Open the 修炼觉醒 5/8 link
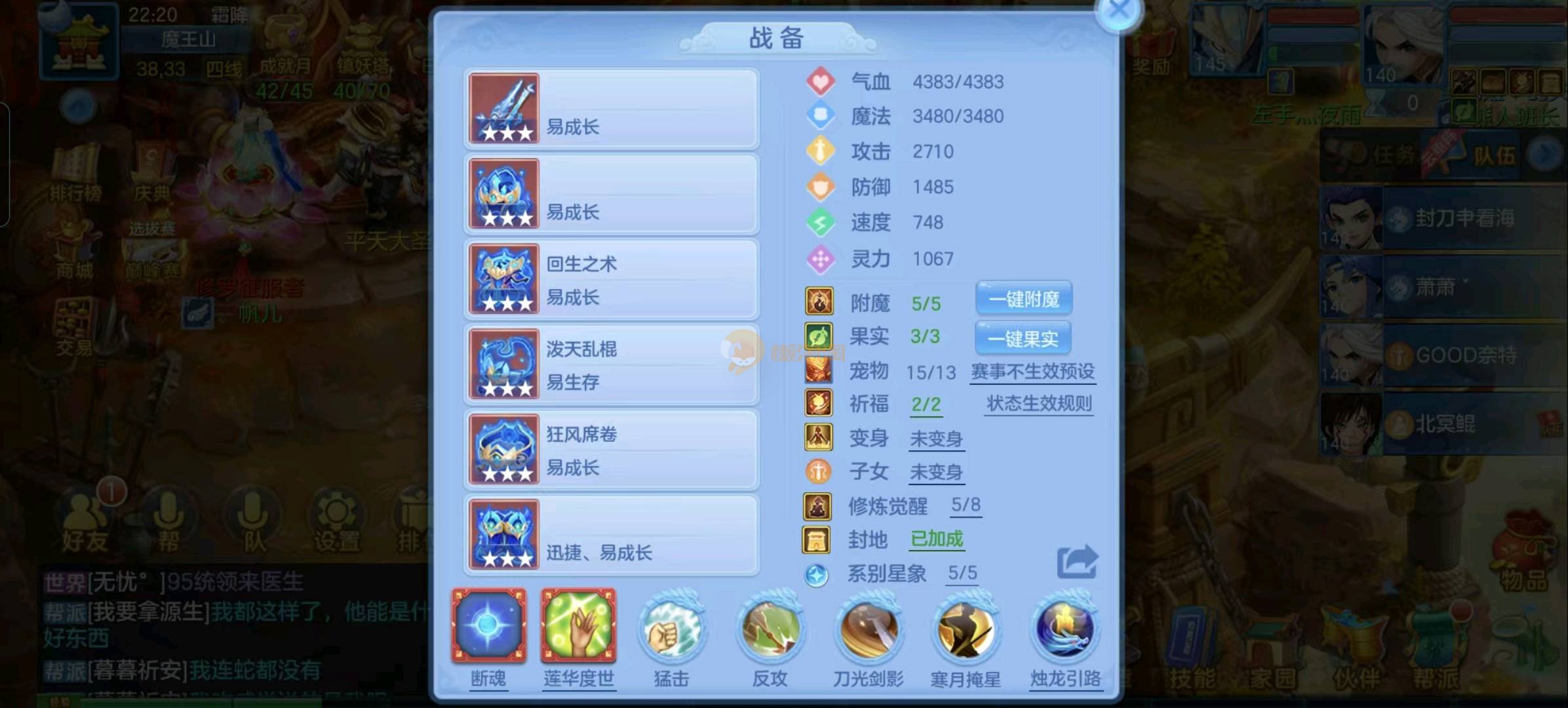Image resolution: width=1568 pixels, height=708 pixels. coord(966,505)
